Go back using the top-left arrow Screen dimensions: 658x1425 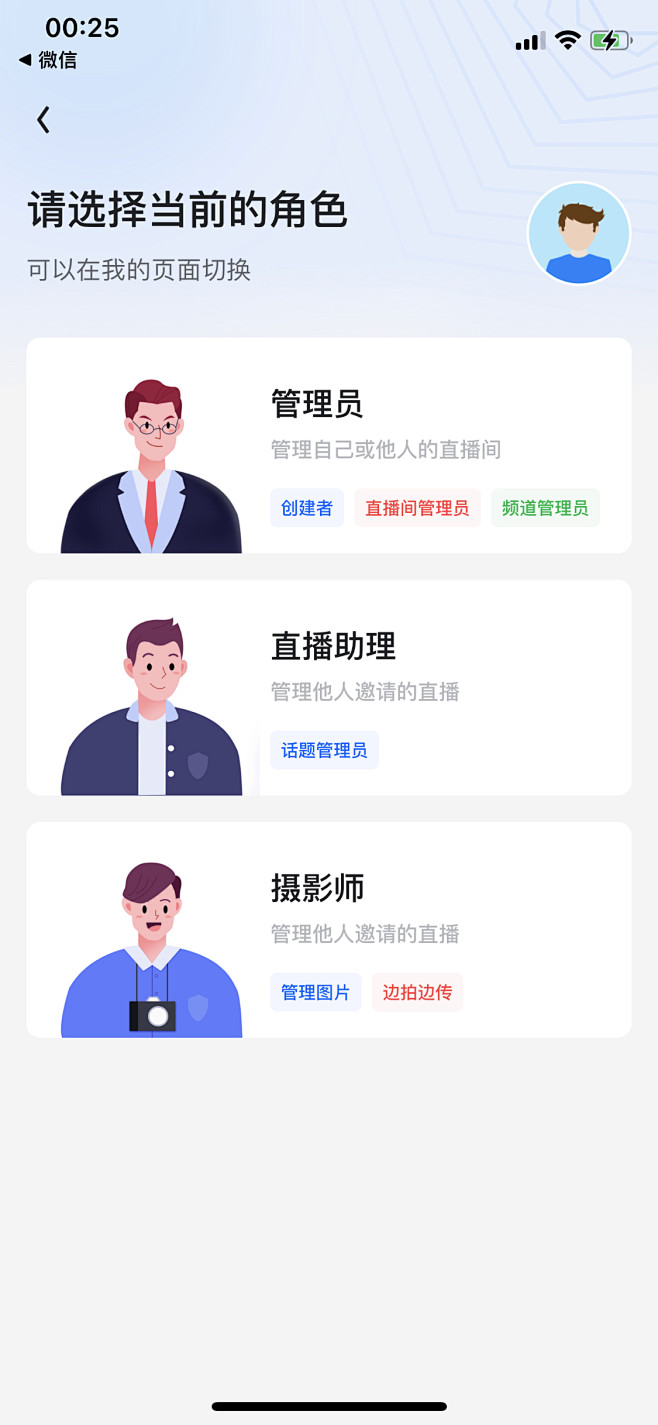point(43,120)
